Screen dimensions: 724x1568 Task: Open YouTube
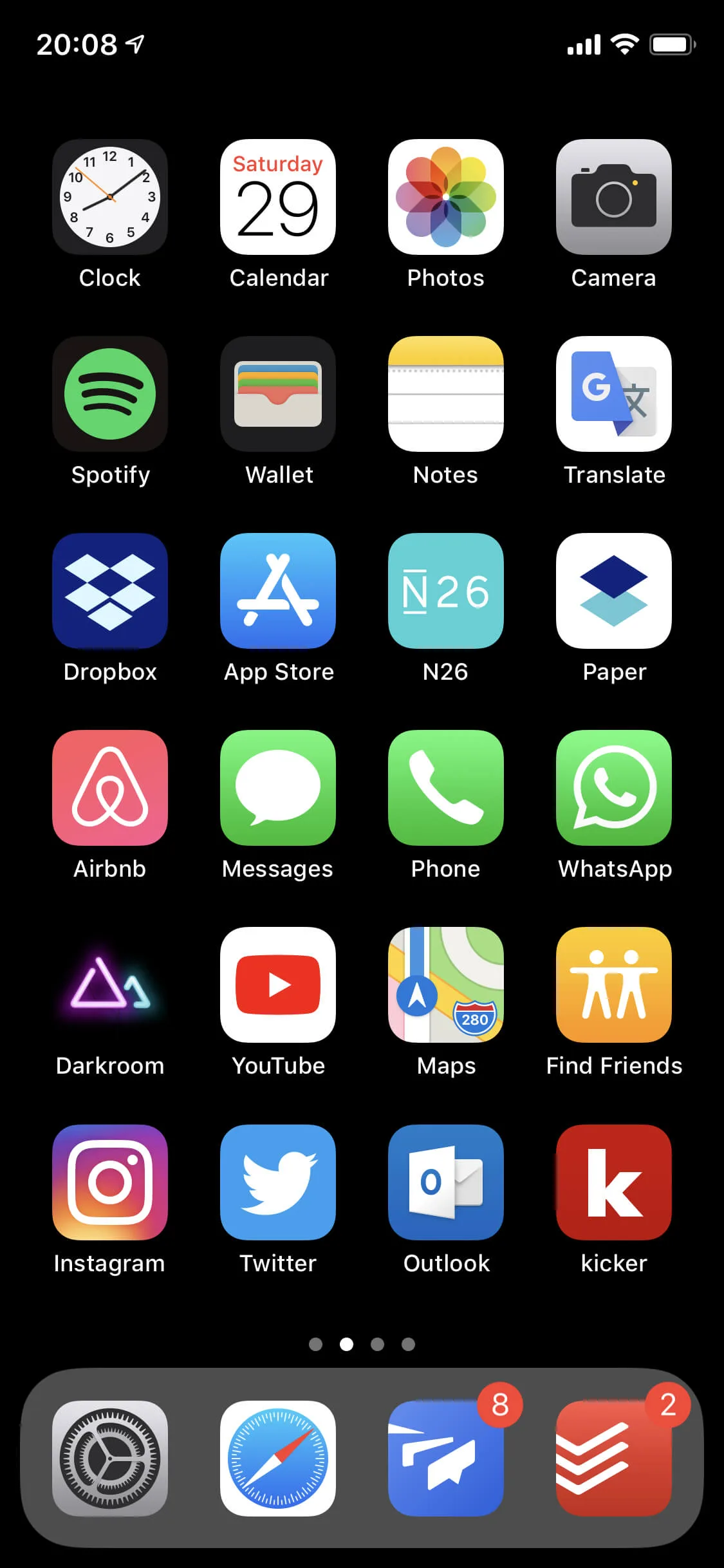click(278, 985)
